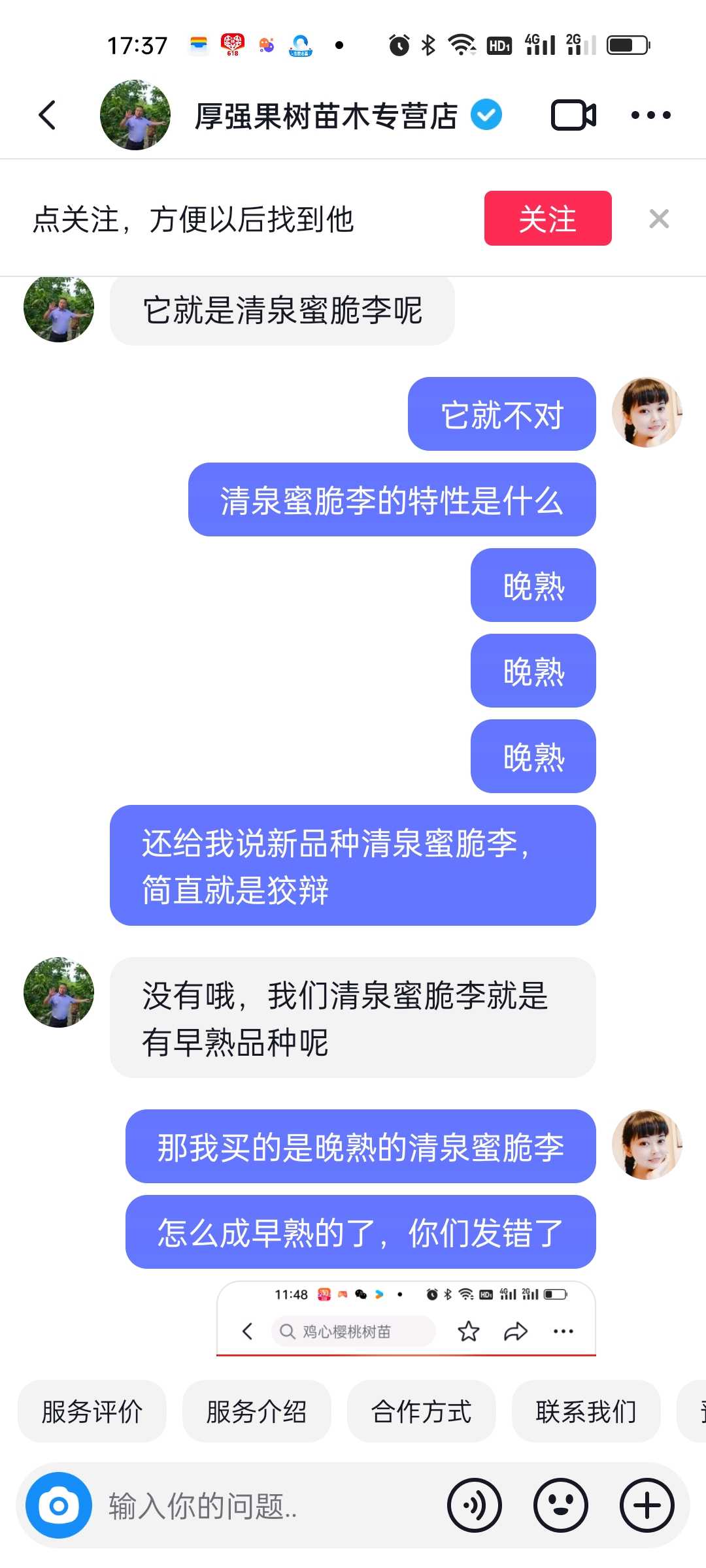Select the 合作方式 quick chip

click(x=421, y=1411)
